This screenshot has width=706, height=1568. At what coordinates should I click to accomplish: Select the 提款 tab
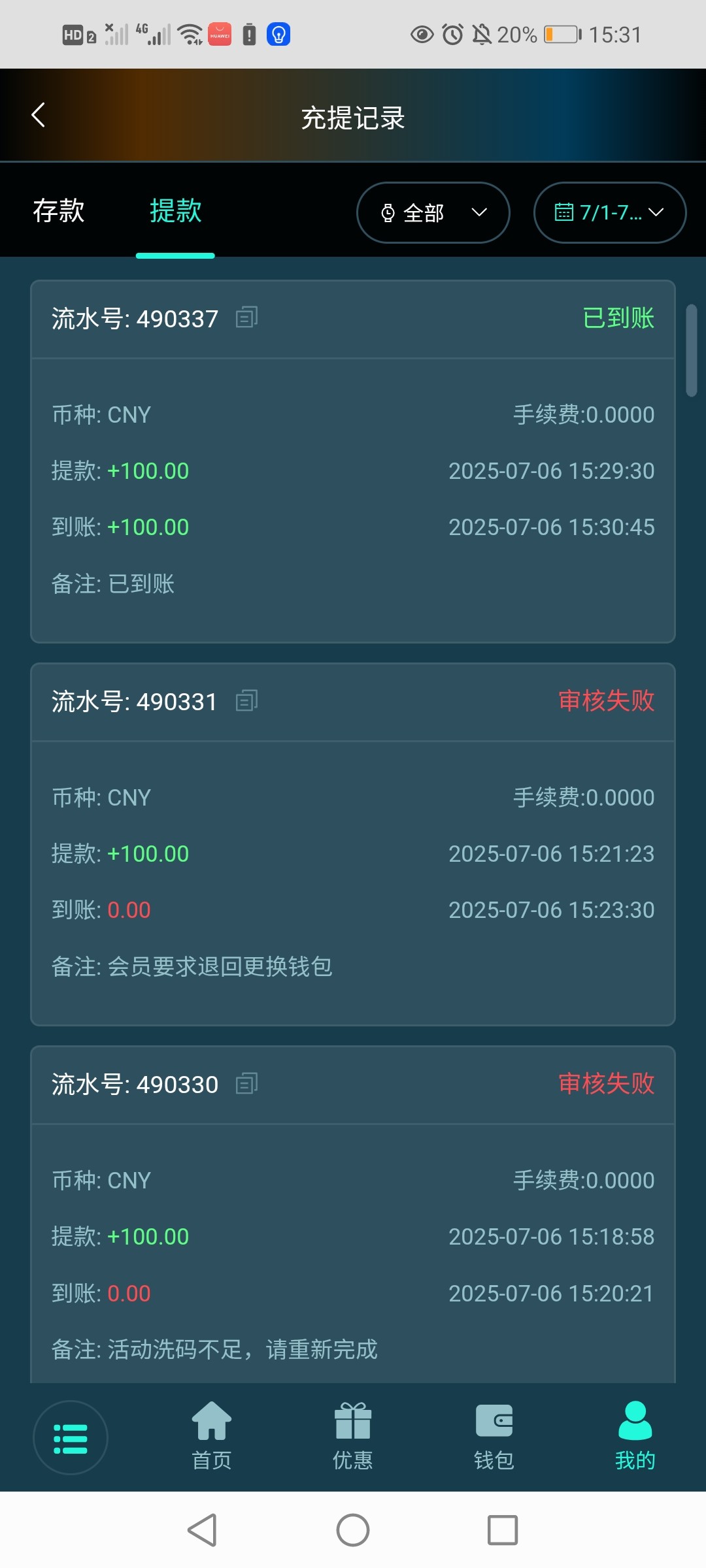[175, 211]
